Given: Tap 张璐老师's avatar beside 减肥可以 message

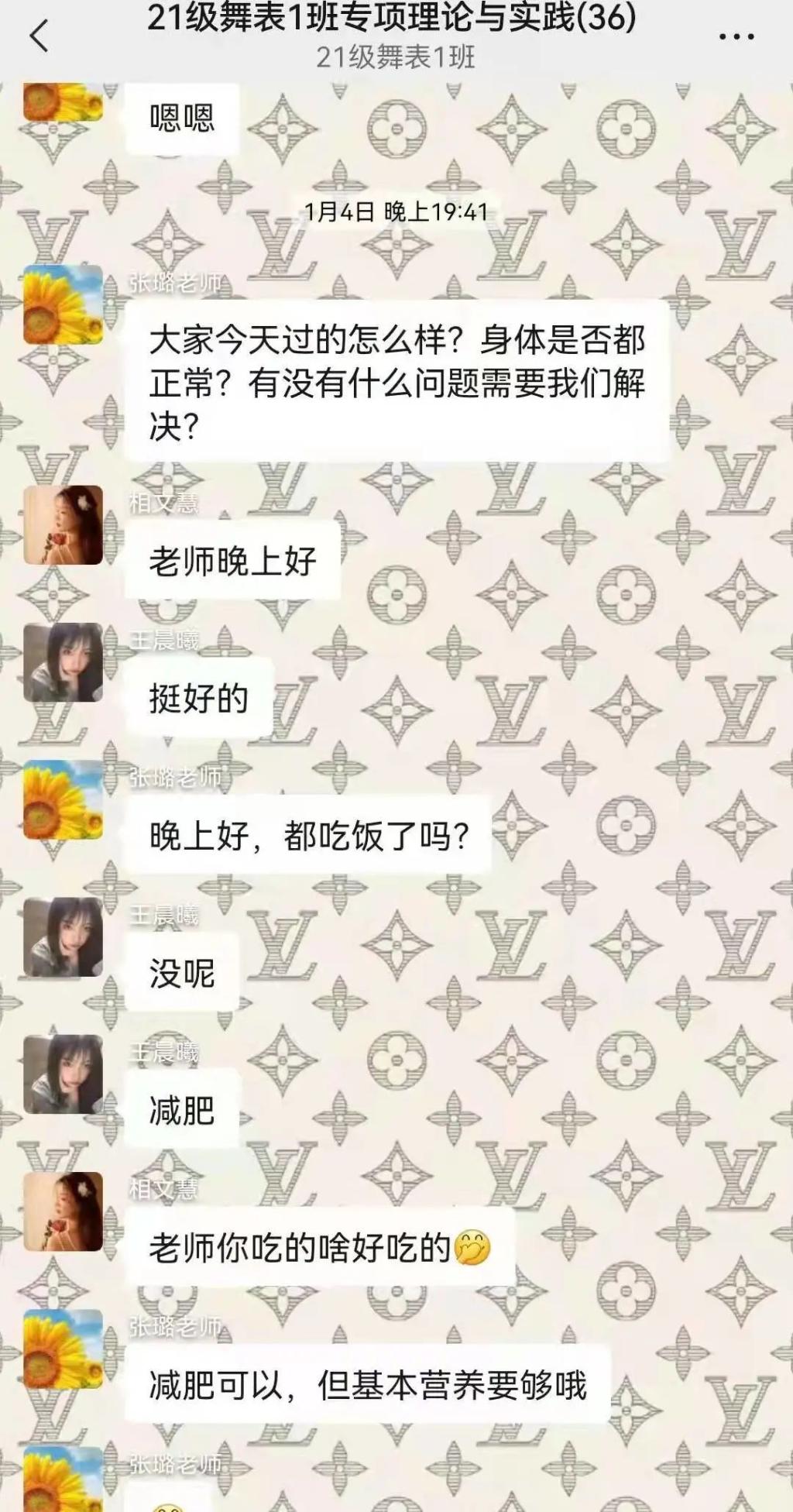Looking at the screenshot, I should (x=63, y=1349).
